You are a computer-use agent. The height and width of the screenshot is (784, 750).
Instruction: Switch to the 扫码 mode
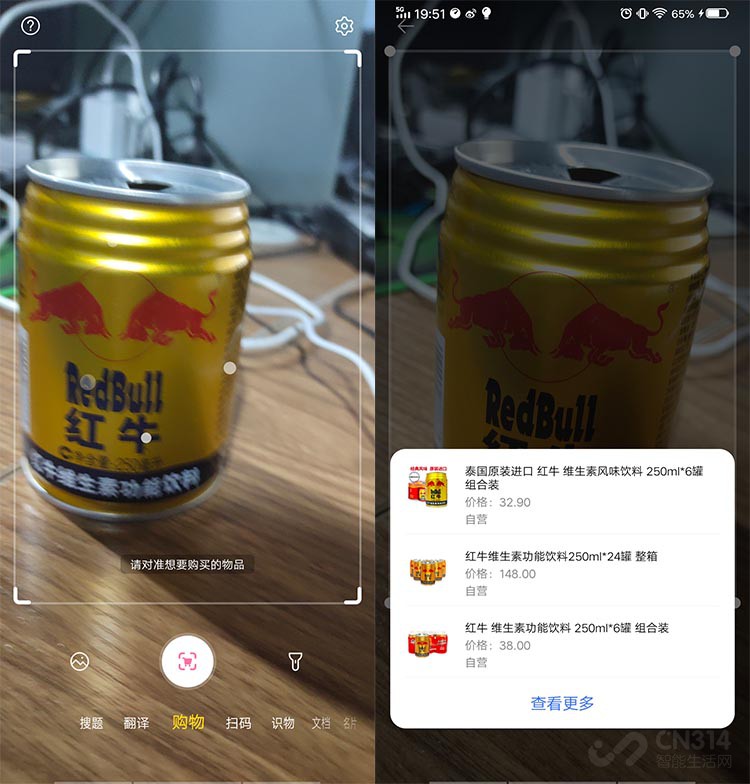[238, 723]
